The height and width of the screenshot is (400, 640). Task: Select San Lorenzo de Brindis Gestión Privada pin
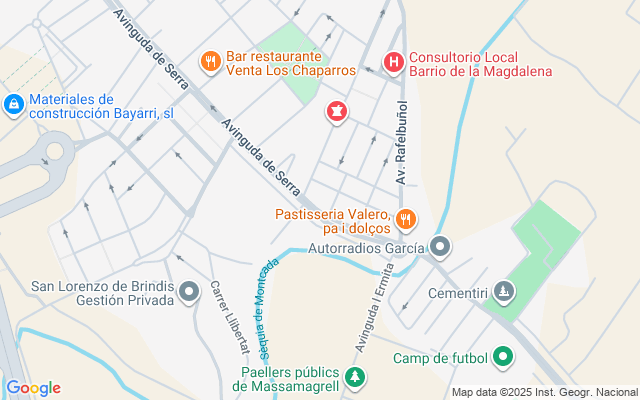[x=190, y=293]
